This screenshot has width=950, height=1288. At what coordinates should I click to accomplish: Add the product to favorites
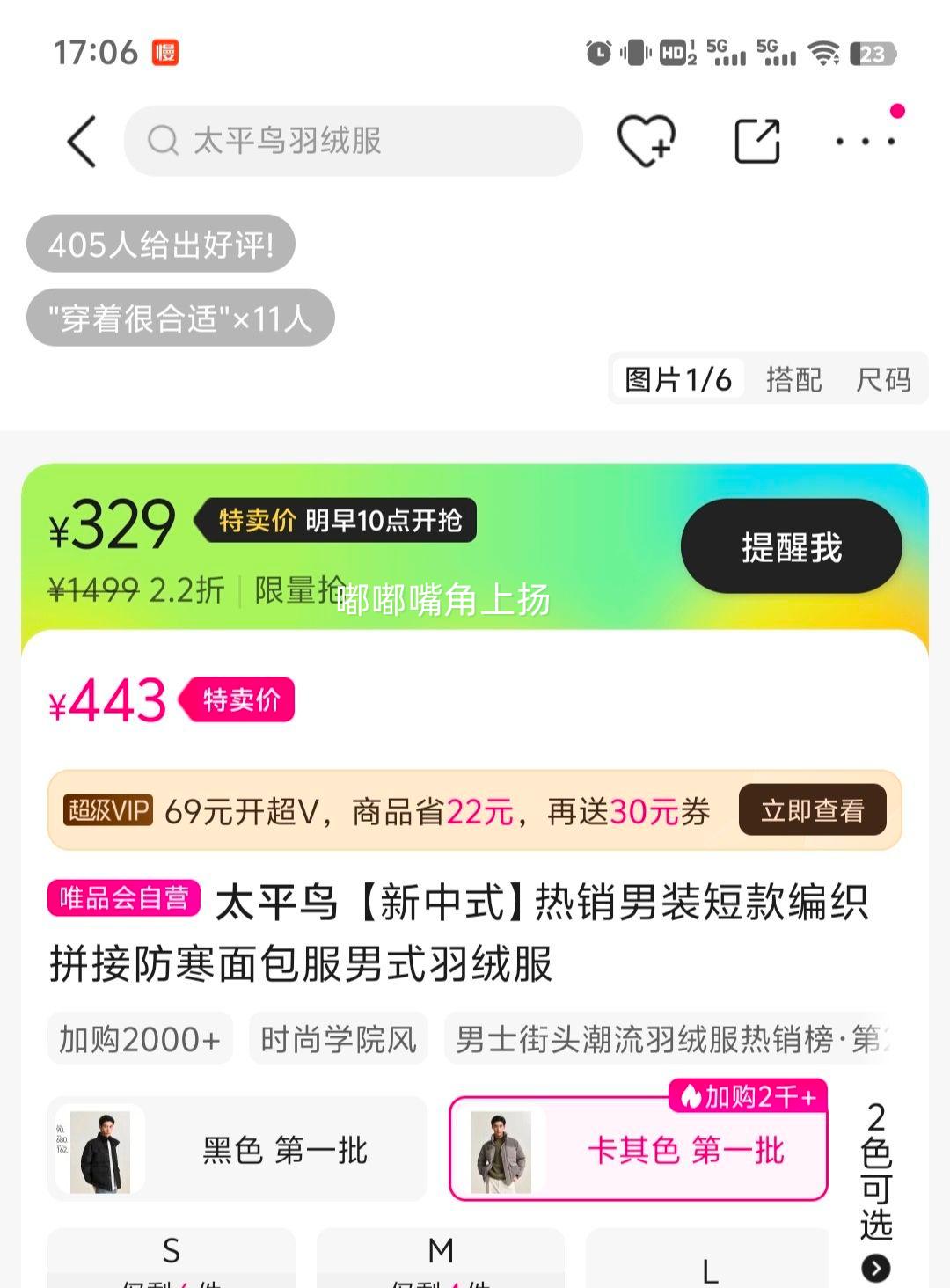(x=646, y=141)
